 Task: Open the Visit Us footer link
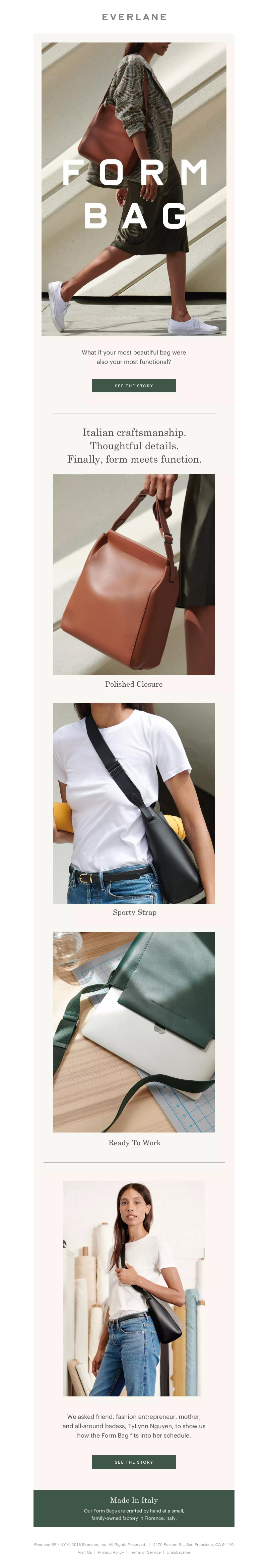[x=85, y=1552]
